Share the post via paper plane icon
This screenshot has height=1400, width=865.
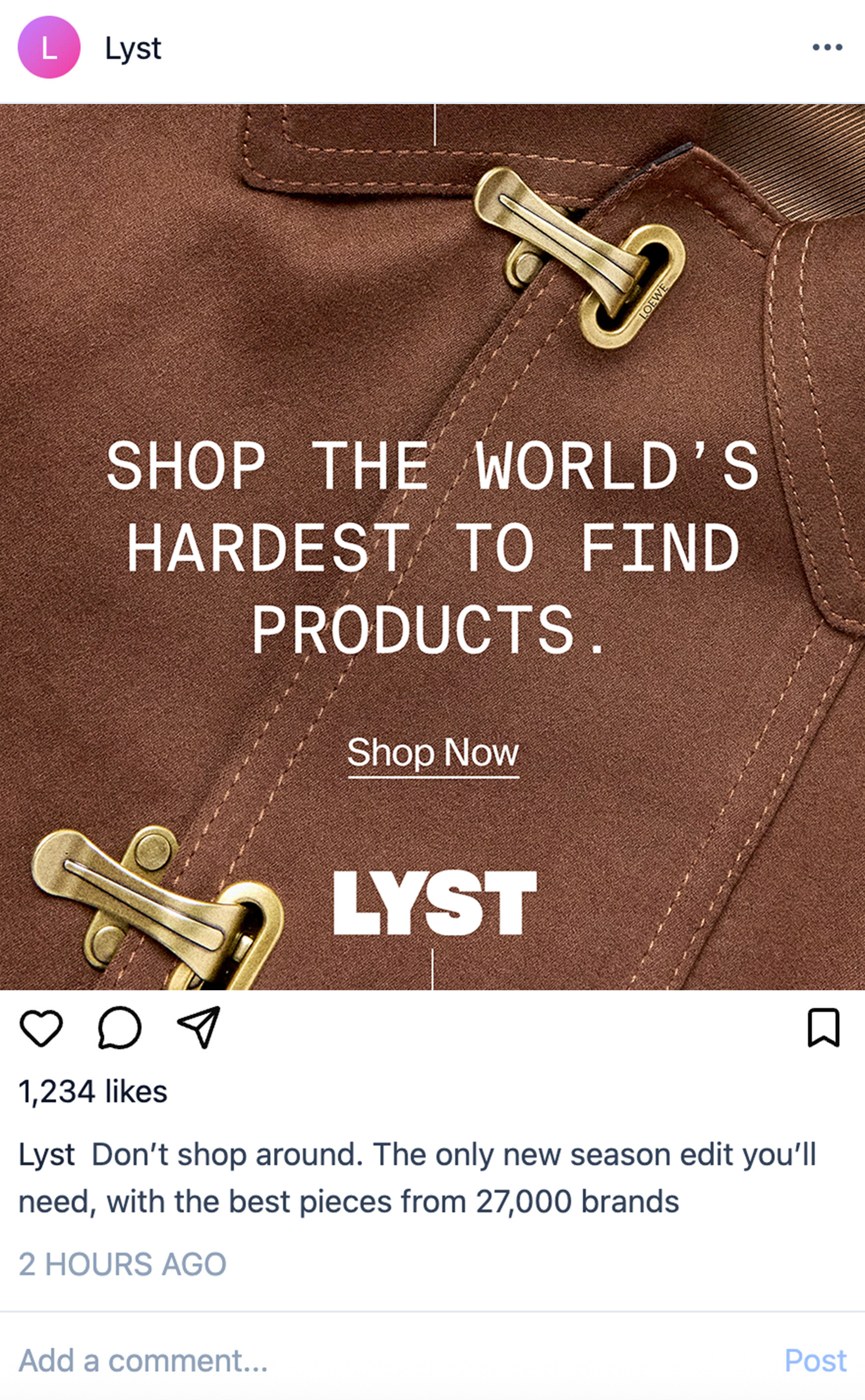(199, 1027)
